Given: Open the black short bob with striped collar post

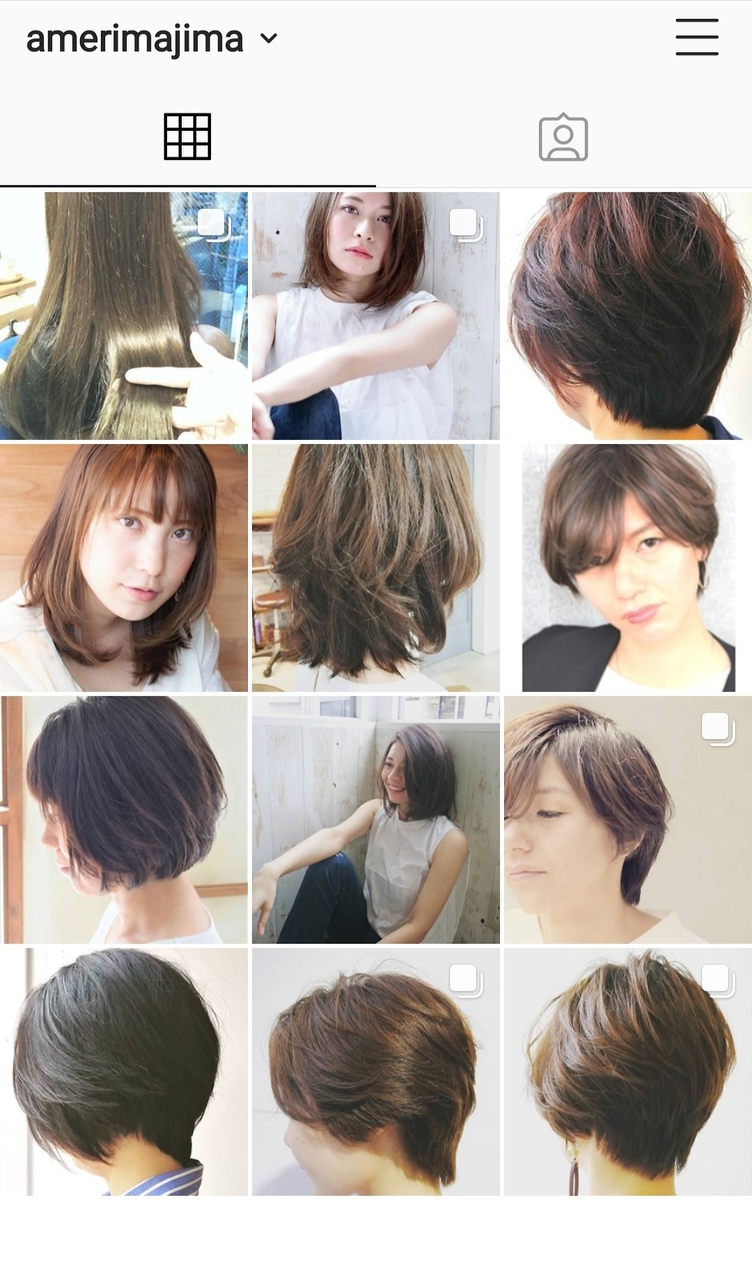Looking at the screenshot, I should (124, 1072).
